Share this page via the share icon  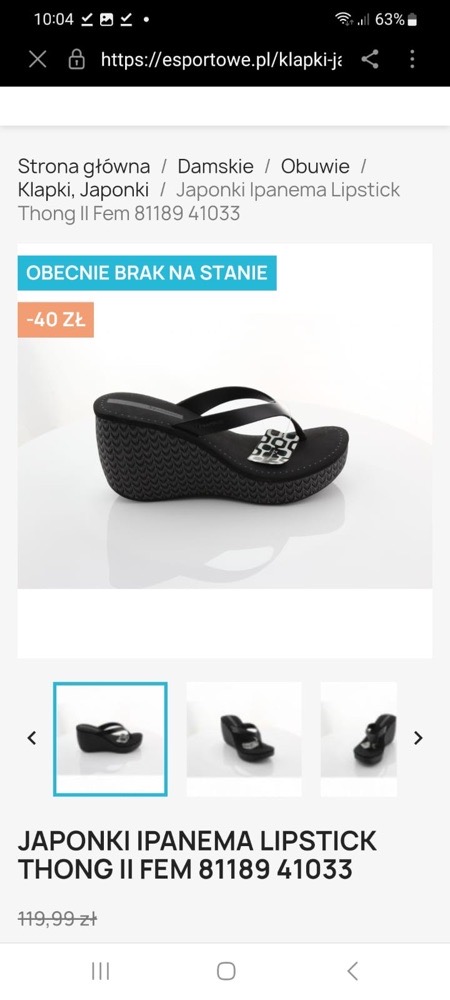coord(370,59)
